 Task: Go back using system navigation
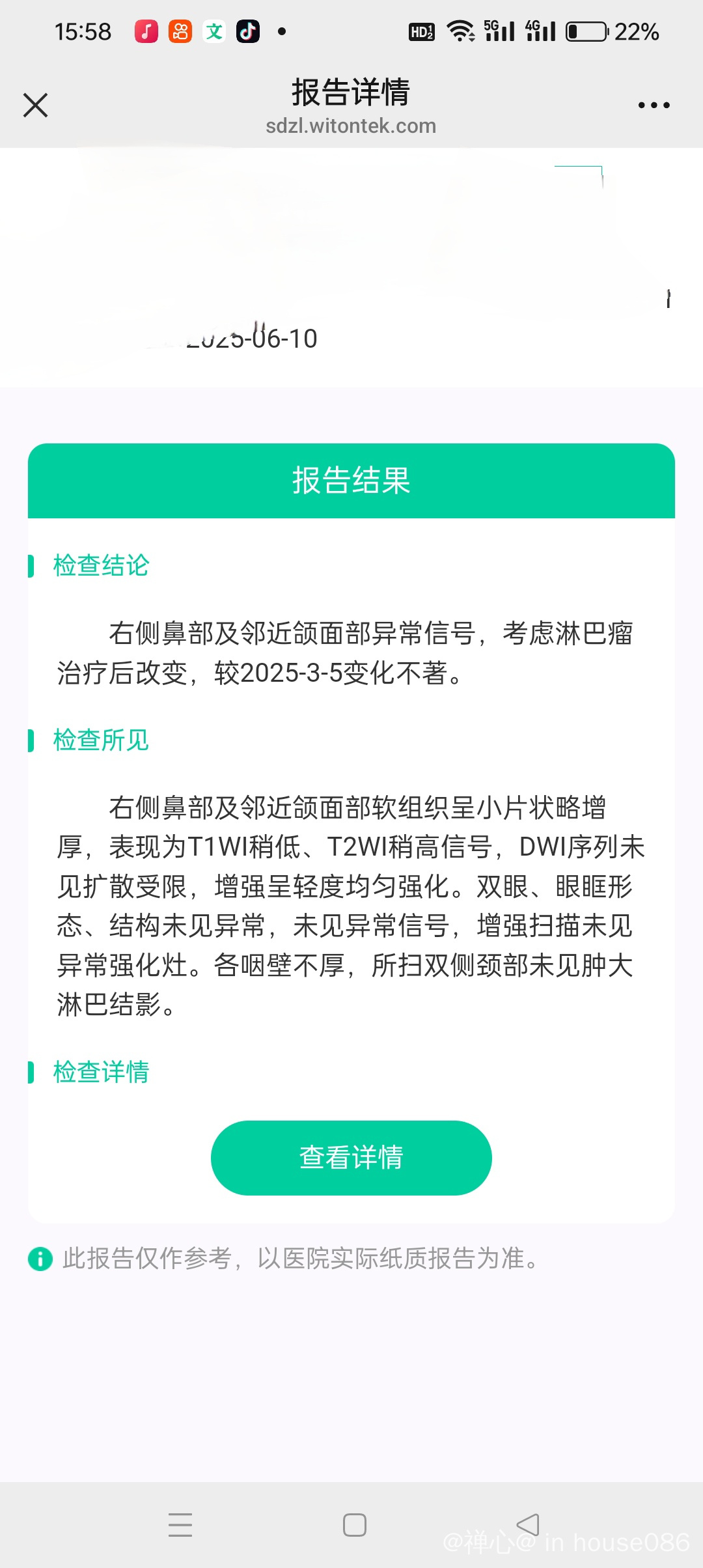[x=528, y=1525]
